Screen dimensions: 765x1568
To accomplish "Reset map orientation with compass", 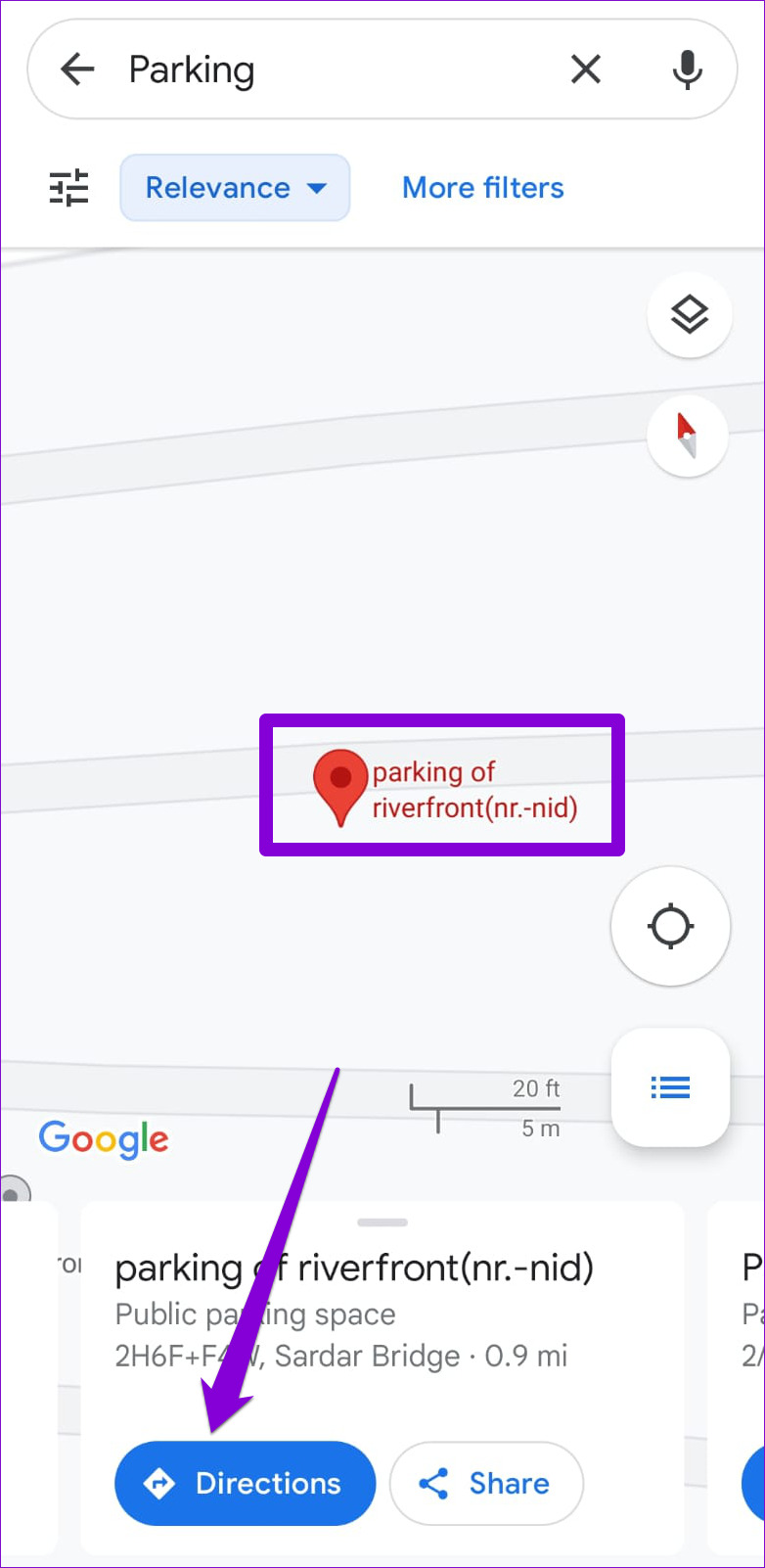I will pos(688,436).
